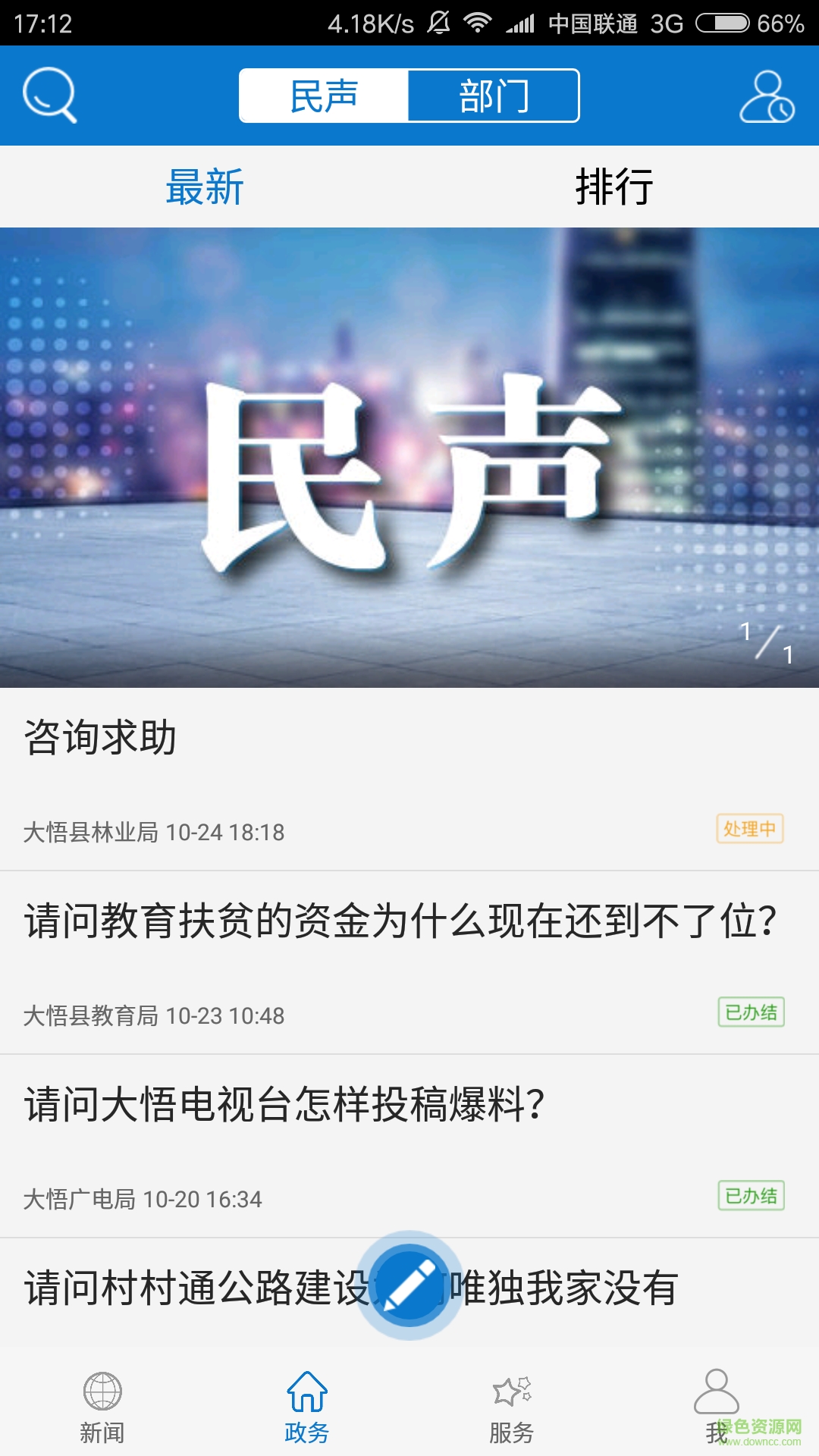Viewport: 819px width, 1456px height.
Task: Open the 民声 banner image
Action: point(409,457)
